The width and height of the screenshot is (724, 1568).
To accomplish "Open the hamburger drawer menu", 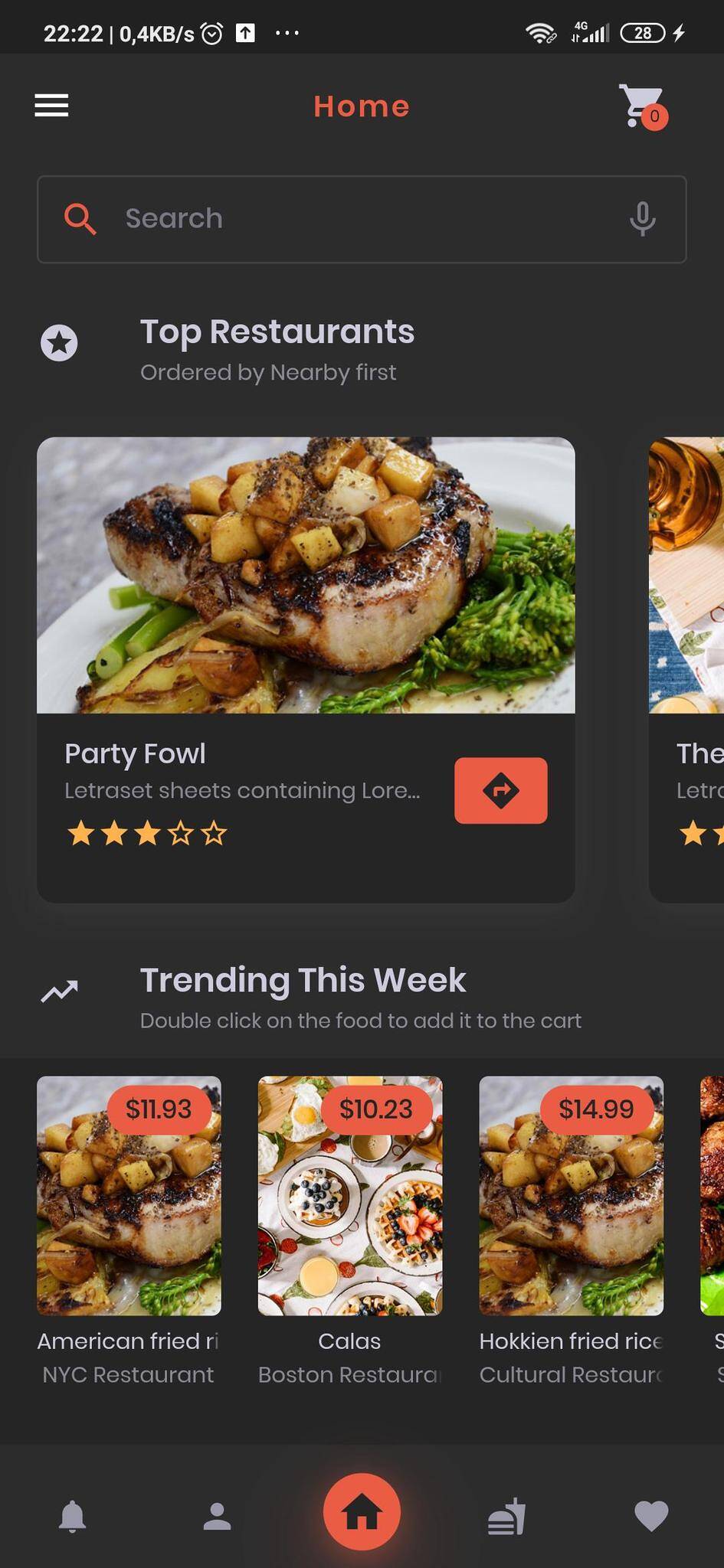I will [51, 106].
